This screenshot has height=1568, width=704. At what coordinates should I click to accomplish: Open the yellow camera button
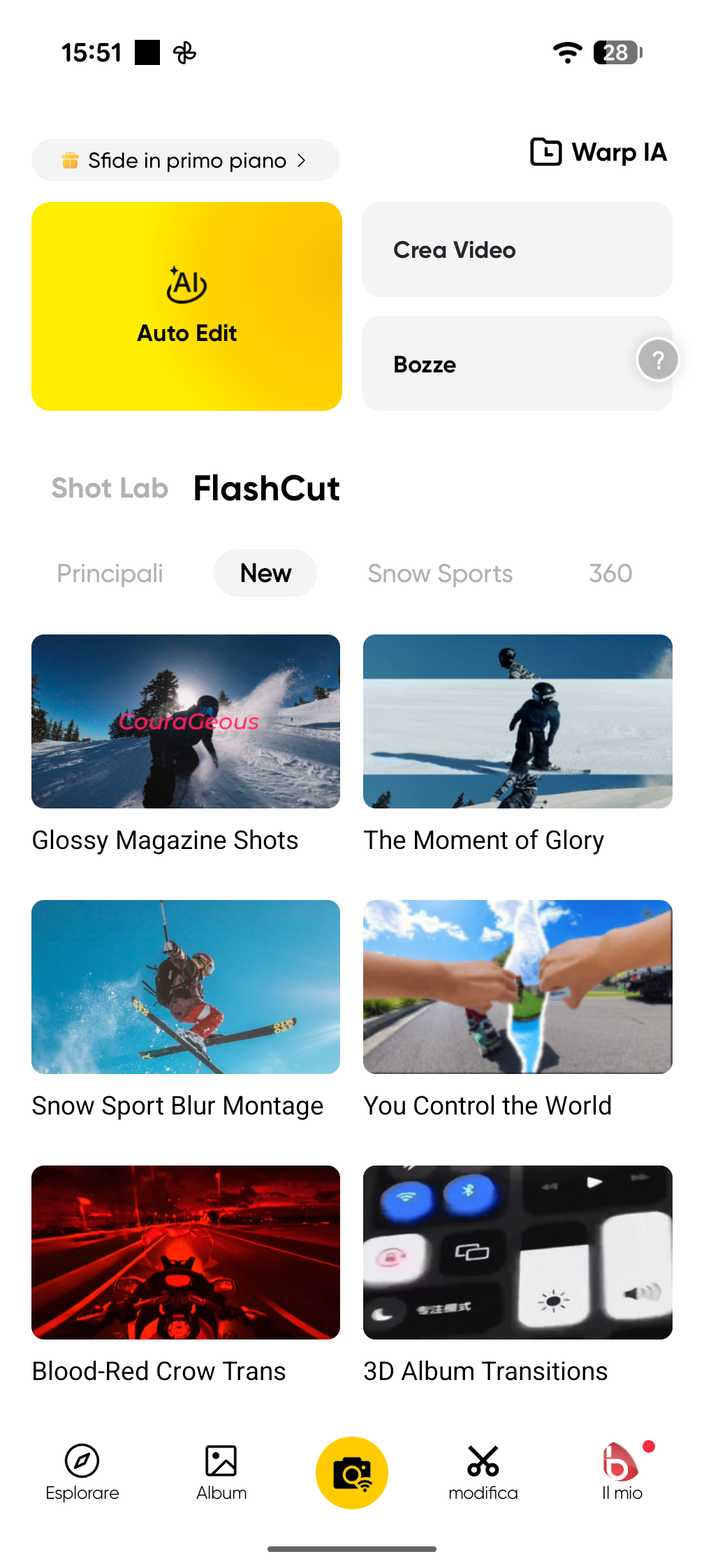[352, 1472]
